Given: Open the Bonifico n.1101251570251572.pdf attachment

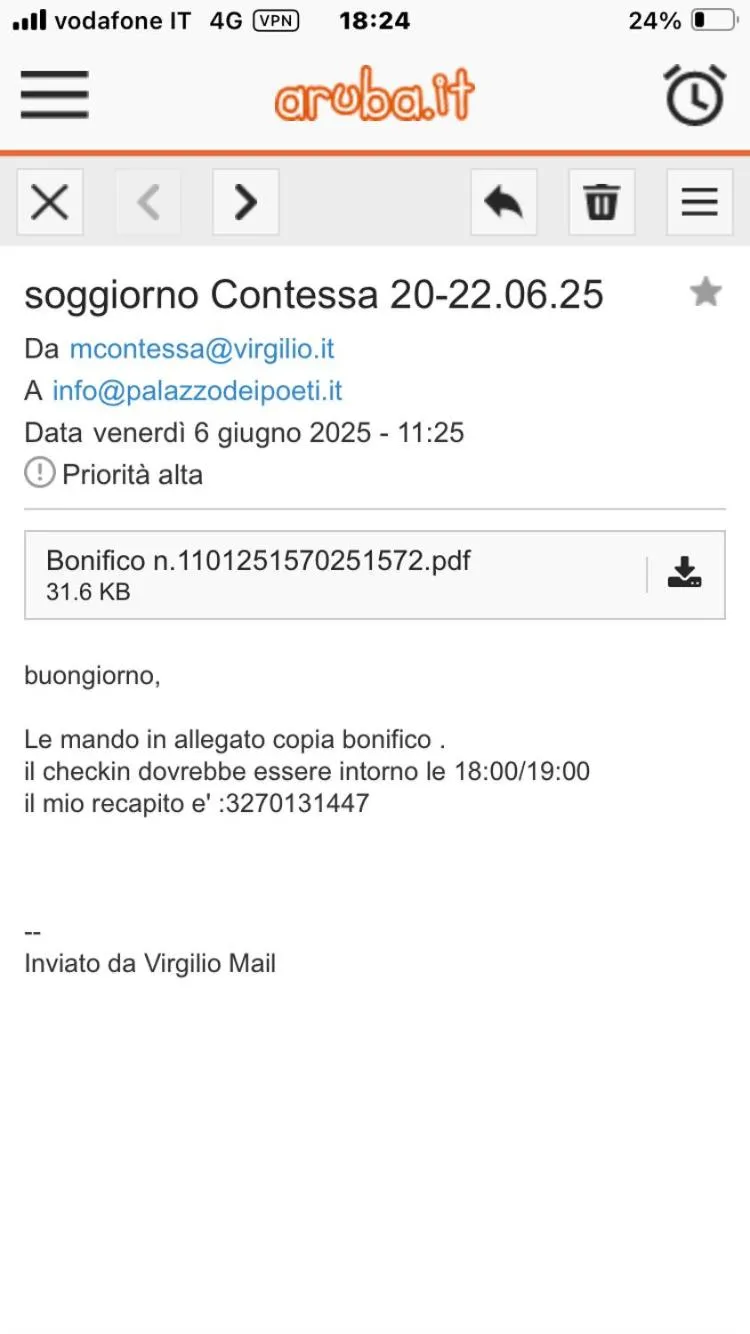Looking at the screenshot, I should coord(258,561).
